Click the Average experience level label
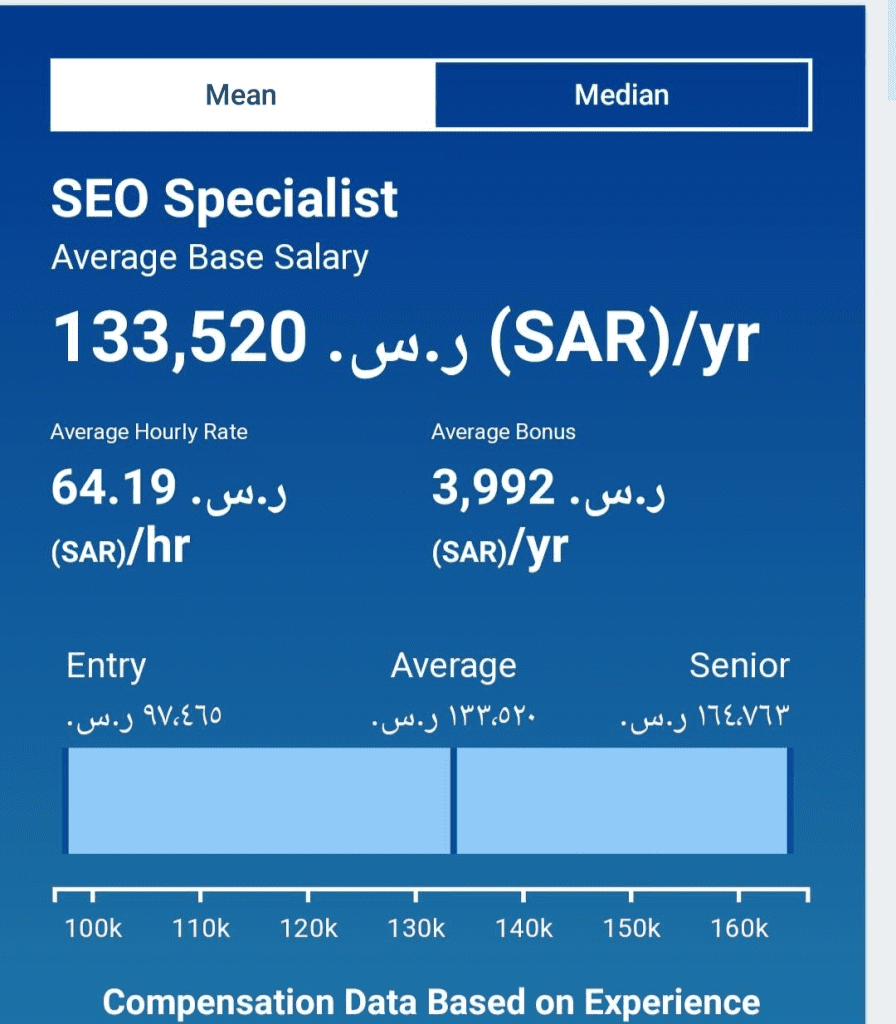This screenshot has width=896, height=1024. tap(455, 665)
